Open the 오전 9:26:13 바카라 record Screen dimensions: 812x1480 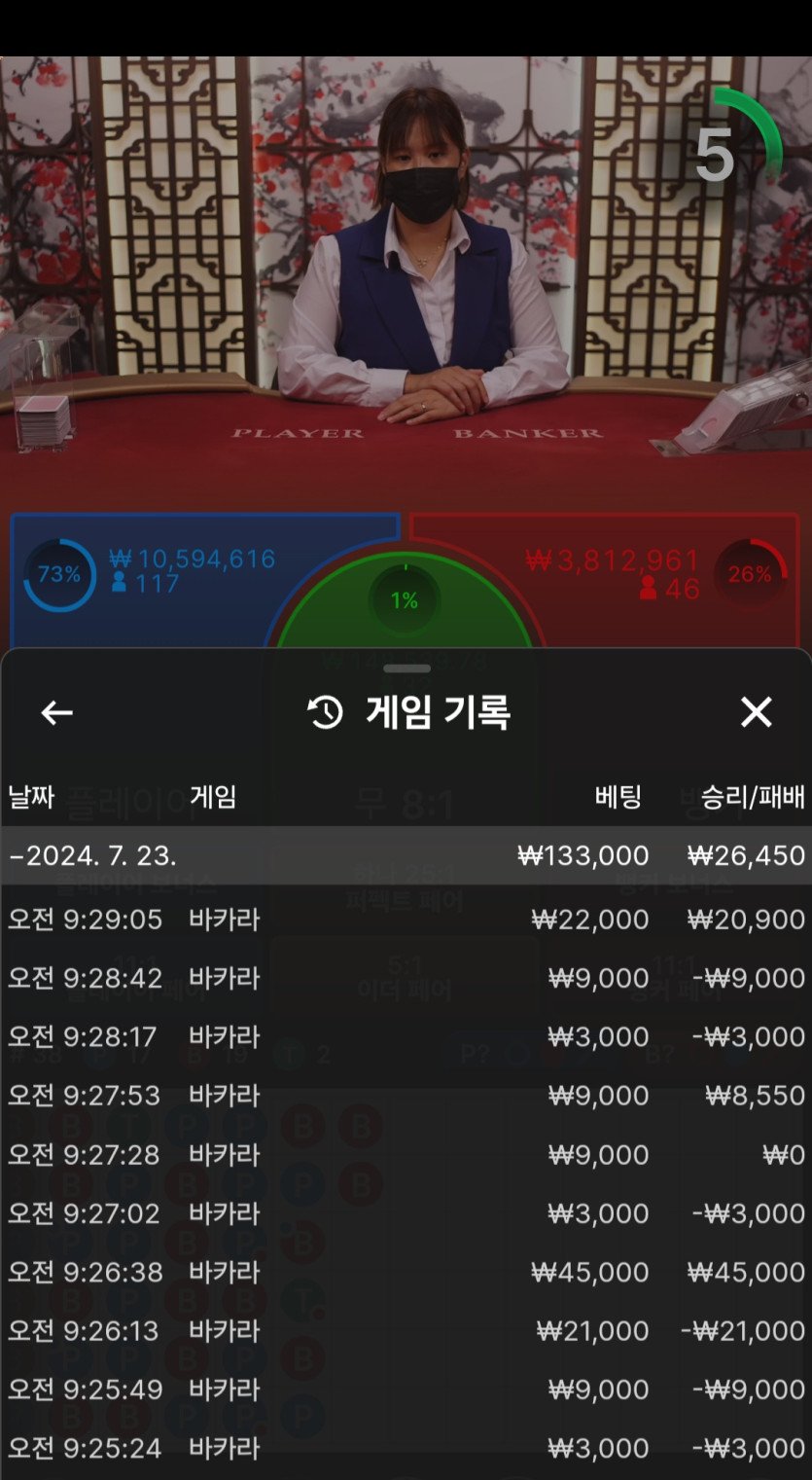(406, 1330)
